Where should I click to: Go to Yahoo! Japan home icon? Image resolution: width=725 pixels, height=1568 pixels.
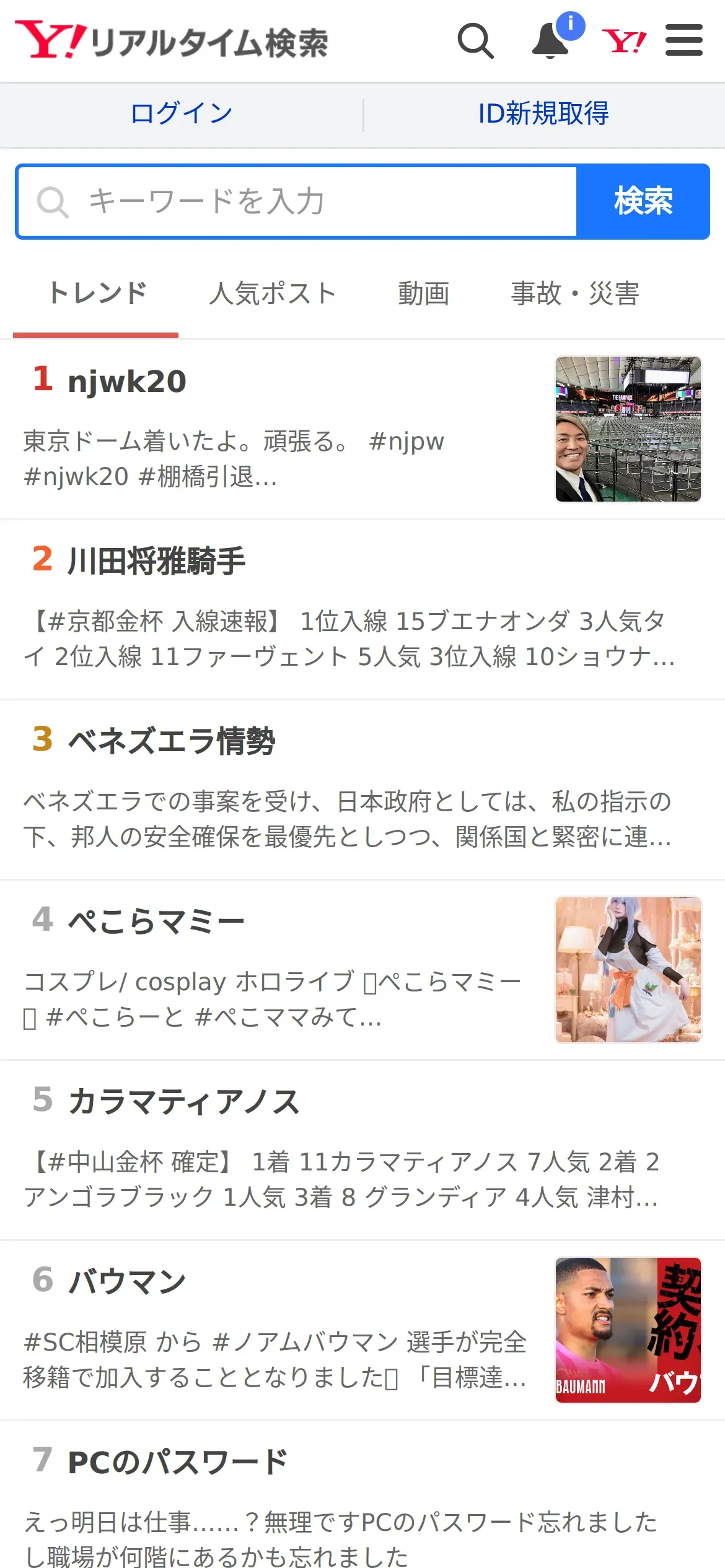point(624,41)
